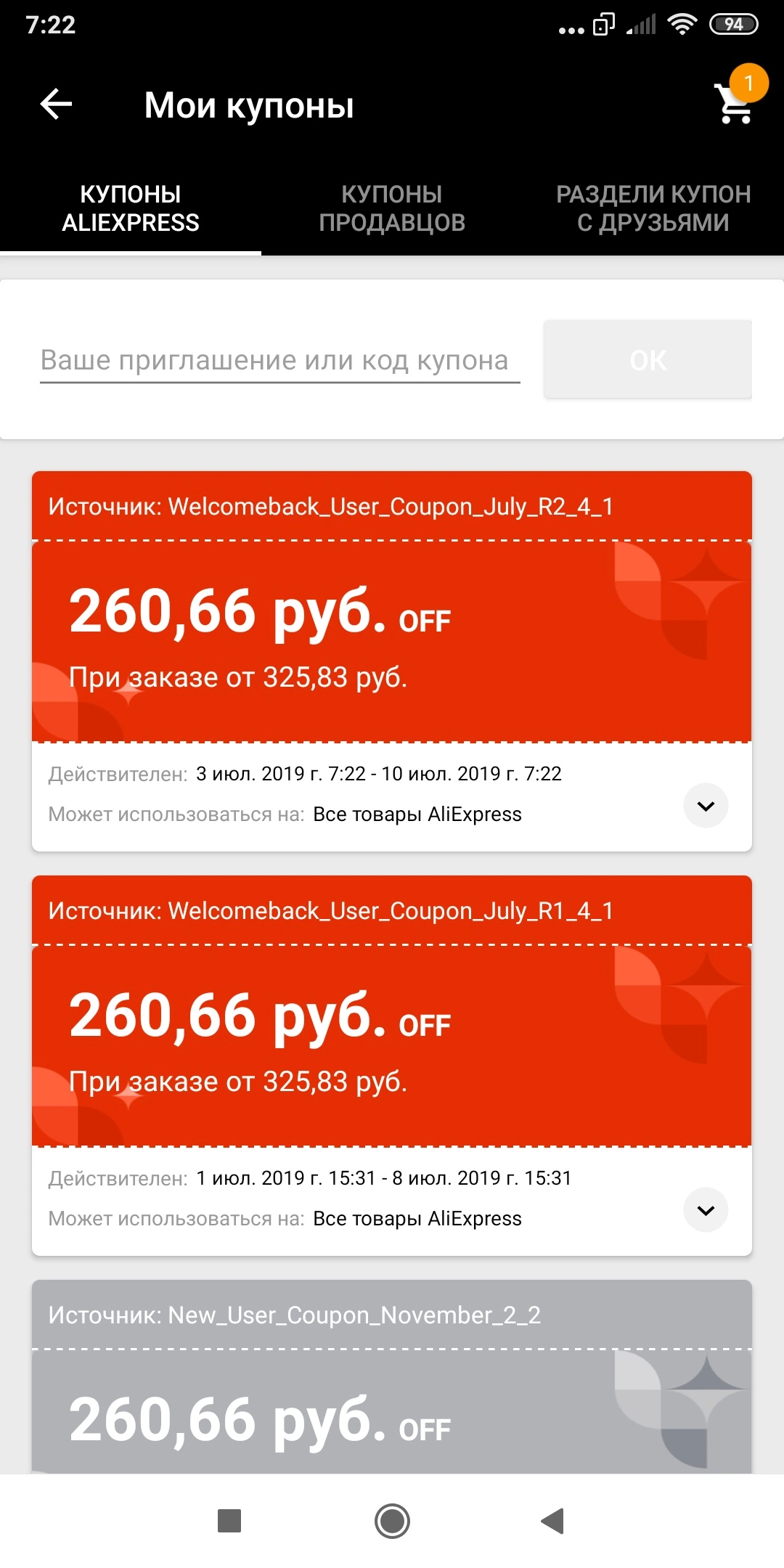Open the shopping cart
Image resolution: width=784 pixels, height=1568 pixels.
[x=735, y=102]
